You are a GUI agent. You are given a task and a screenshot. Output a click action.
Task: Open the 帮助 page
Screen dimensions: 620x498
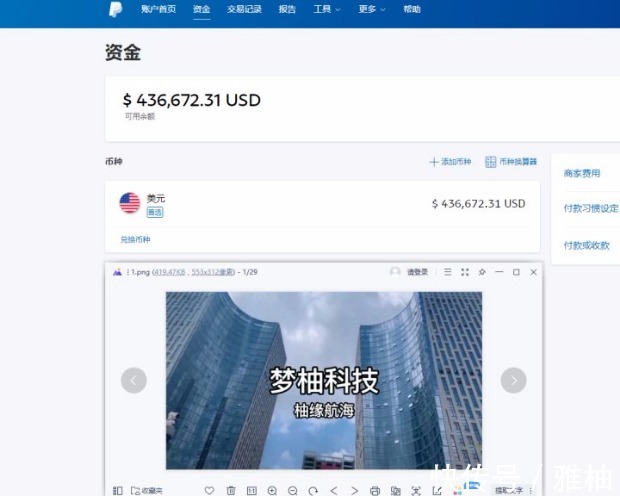point(412,9)
